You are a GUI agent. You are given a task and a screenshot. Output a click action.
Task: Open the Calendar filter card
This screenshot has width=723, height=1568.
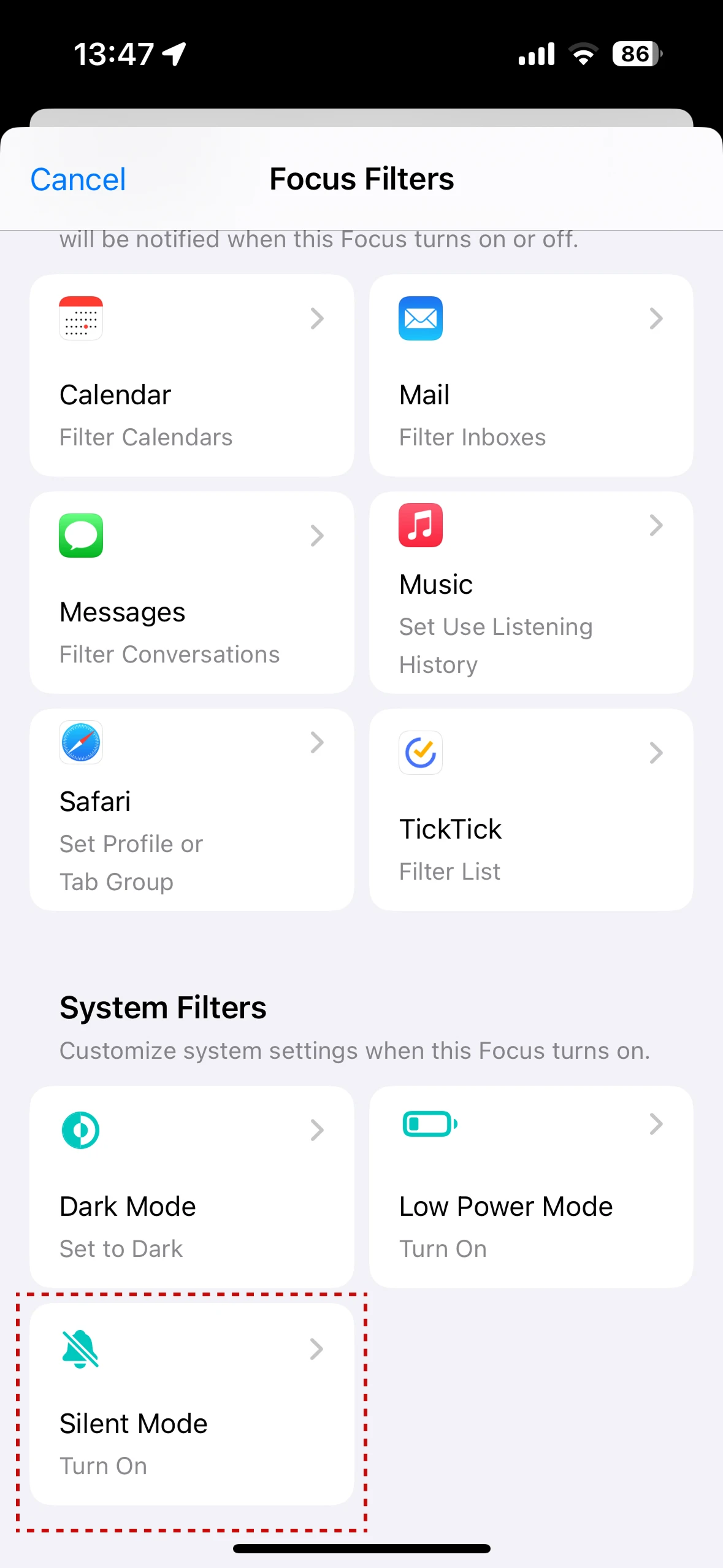tap(191, 375)
